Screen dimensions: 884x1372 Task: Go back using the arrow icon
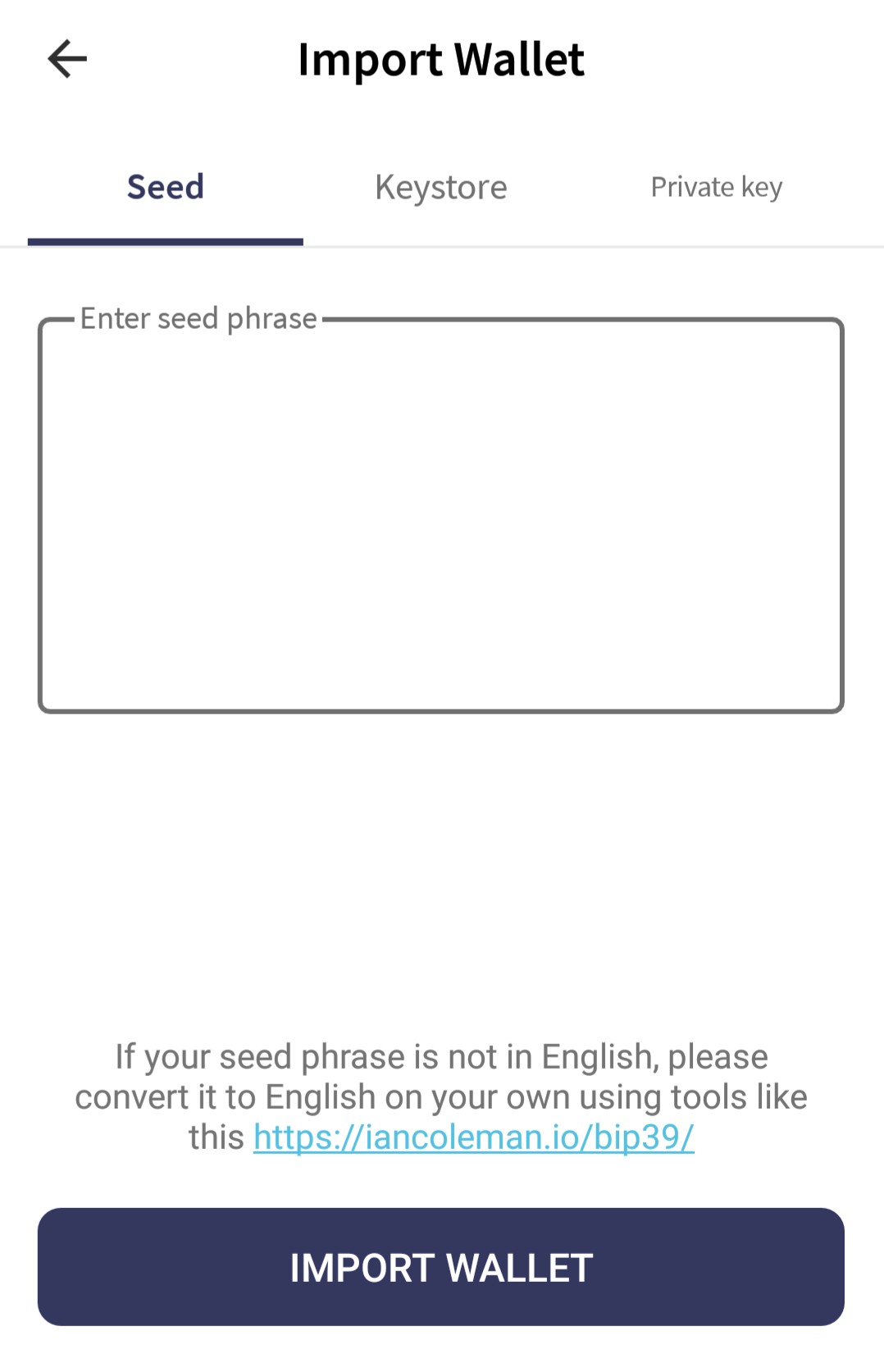point(67,59)
